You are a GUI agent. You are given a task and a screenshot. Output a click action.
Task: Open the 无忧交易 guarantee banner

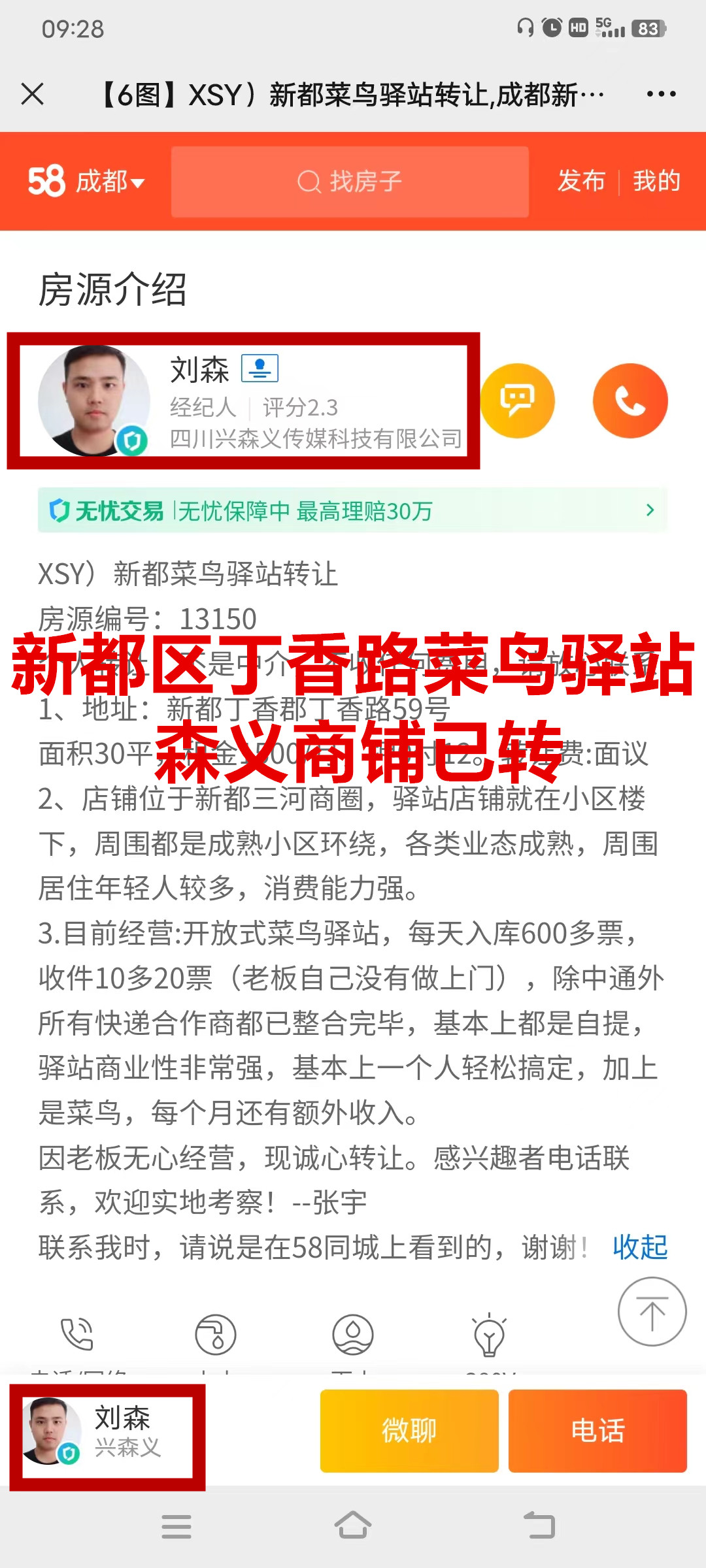click(352, 510)
